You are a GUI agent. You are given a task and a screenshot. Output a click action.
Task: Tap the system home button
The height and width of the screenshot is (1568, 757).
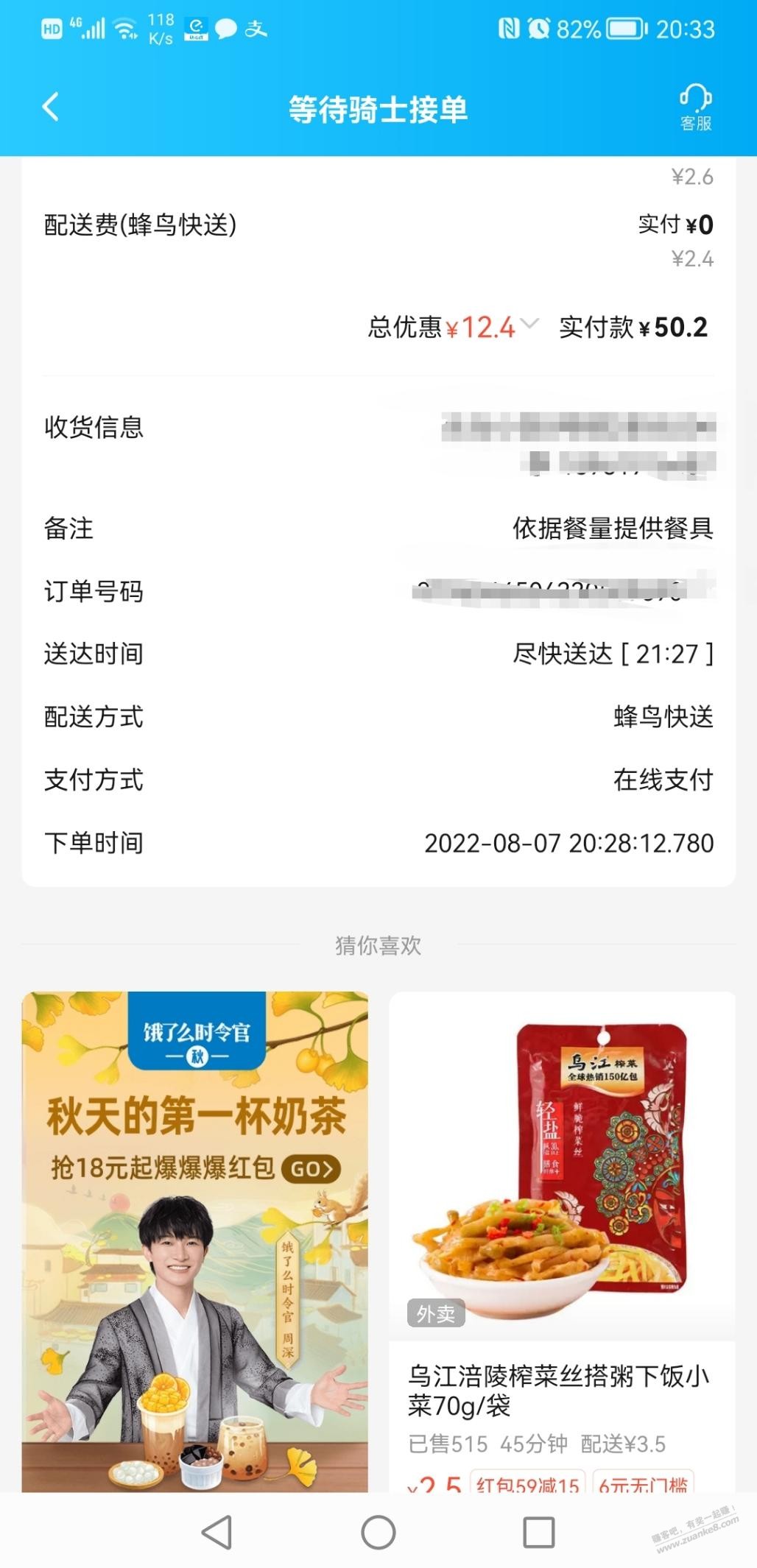[378, 1533]
